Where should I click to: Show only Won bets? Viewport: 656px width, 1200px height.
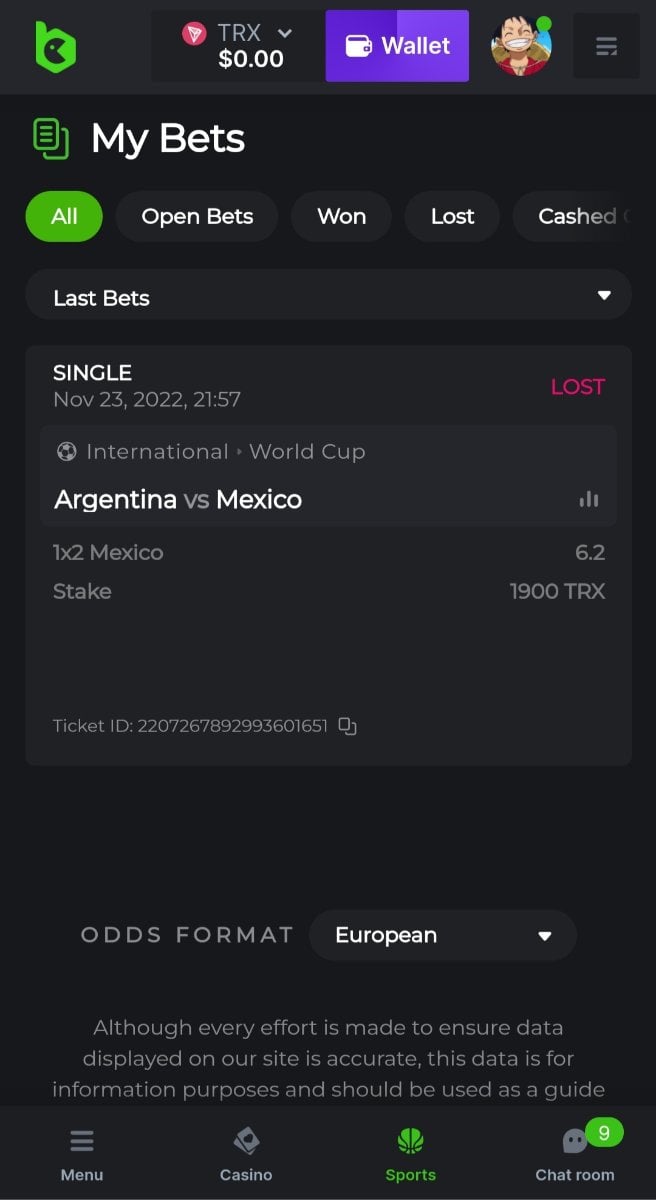(x=341, y=216)
